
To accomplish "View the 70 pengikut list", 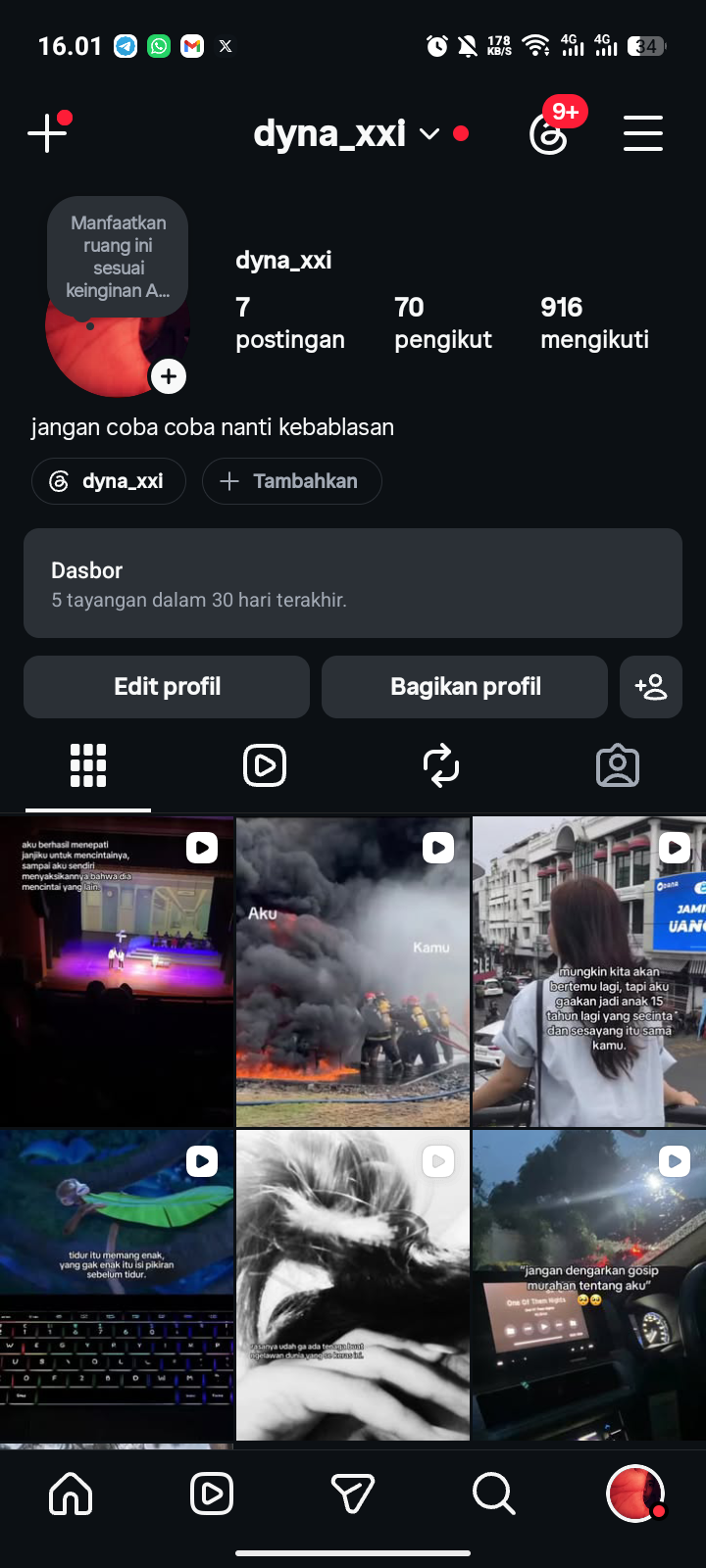I will pyautogui.click(x=443, y=322).
